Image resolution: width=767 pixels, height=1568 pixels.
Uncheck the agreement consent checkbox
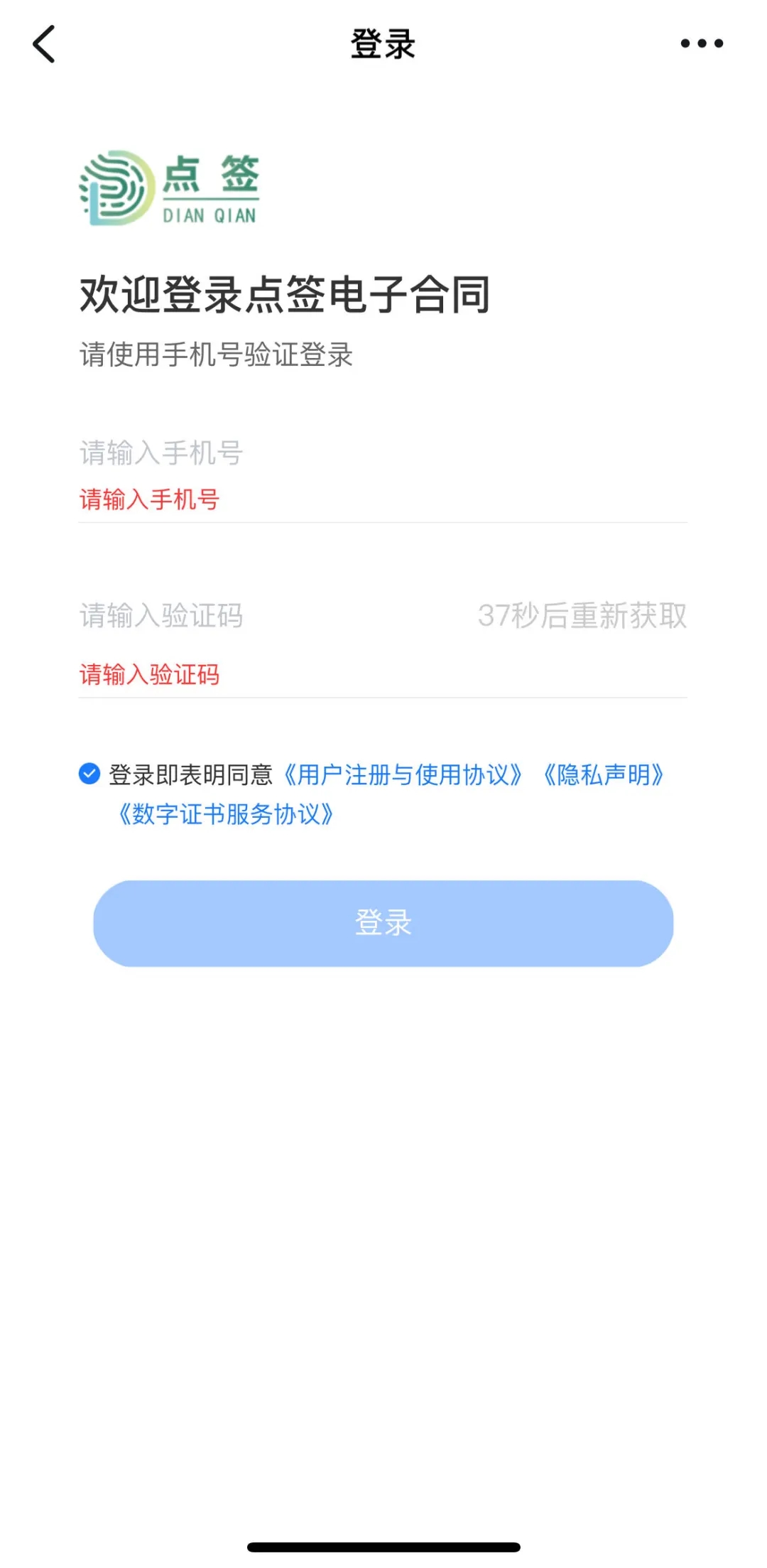[x=89, y=774]
